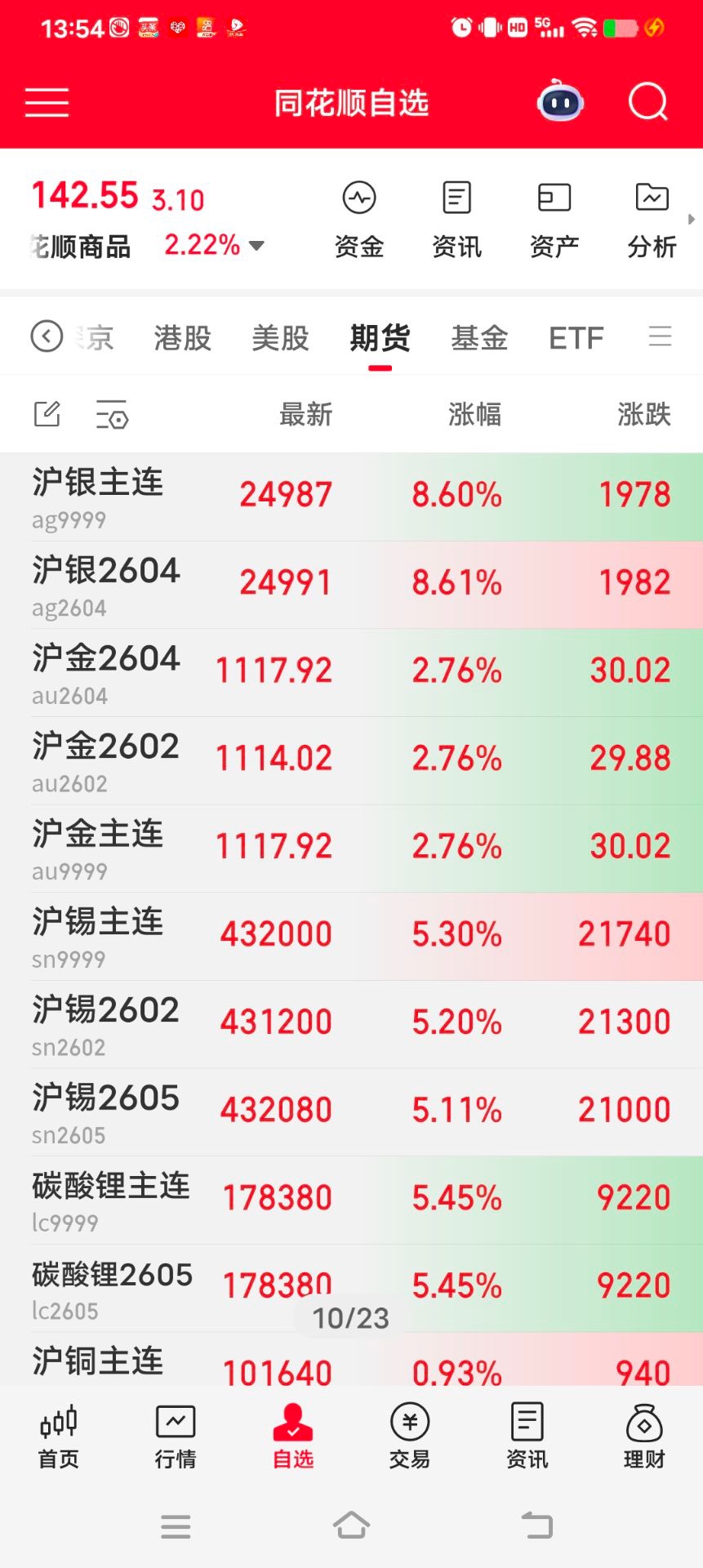Switch to the 基金 tab
The image size is (703, 1568).
point(479,337)
